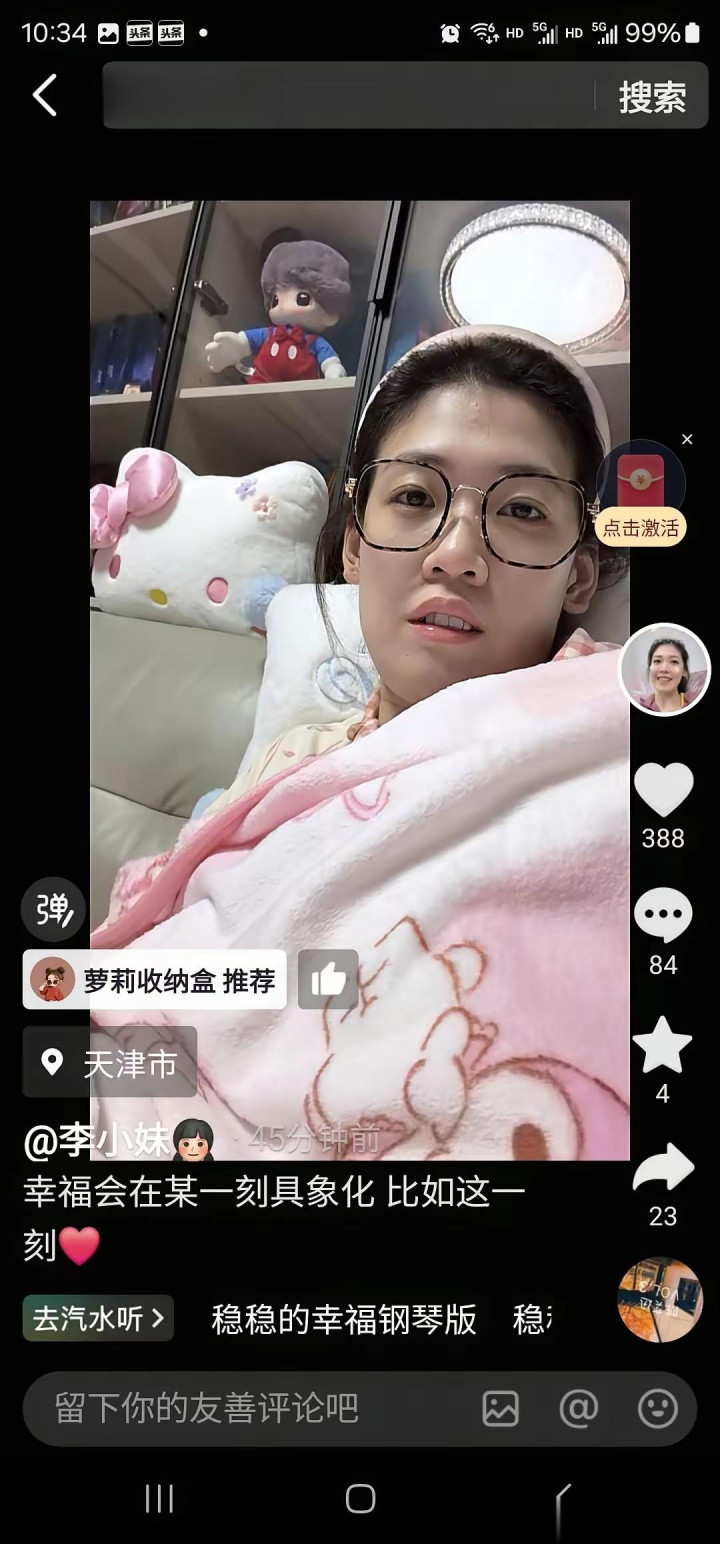Screen dimensions: 720x1544
Task: Tap 去汽水听 music button
Action: 98,1318
